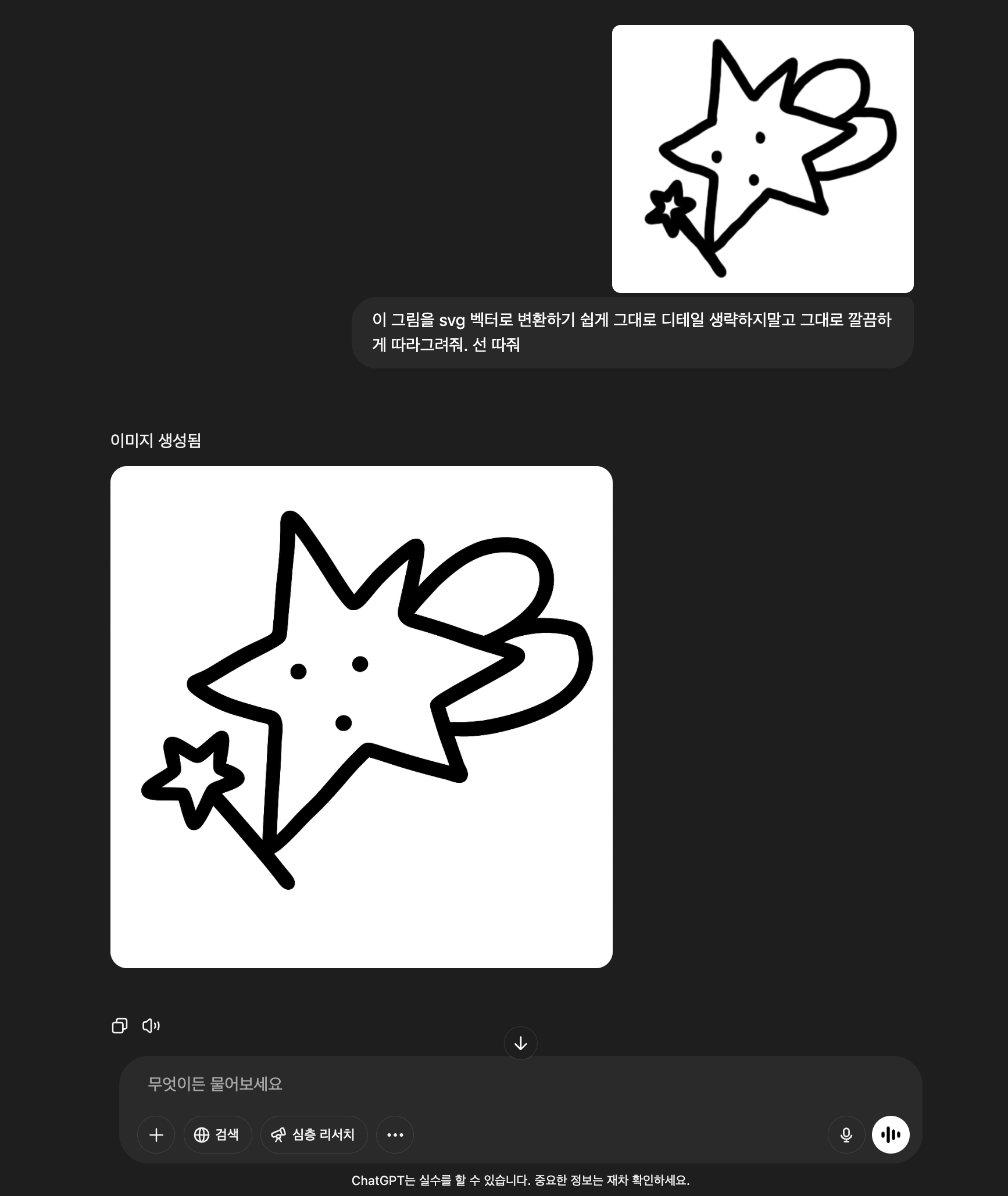This screenshot has height=1196, width=1008.
Task: Enable the 검색 web search chip
Action: (x=217, y=1134)
